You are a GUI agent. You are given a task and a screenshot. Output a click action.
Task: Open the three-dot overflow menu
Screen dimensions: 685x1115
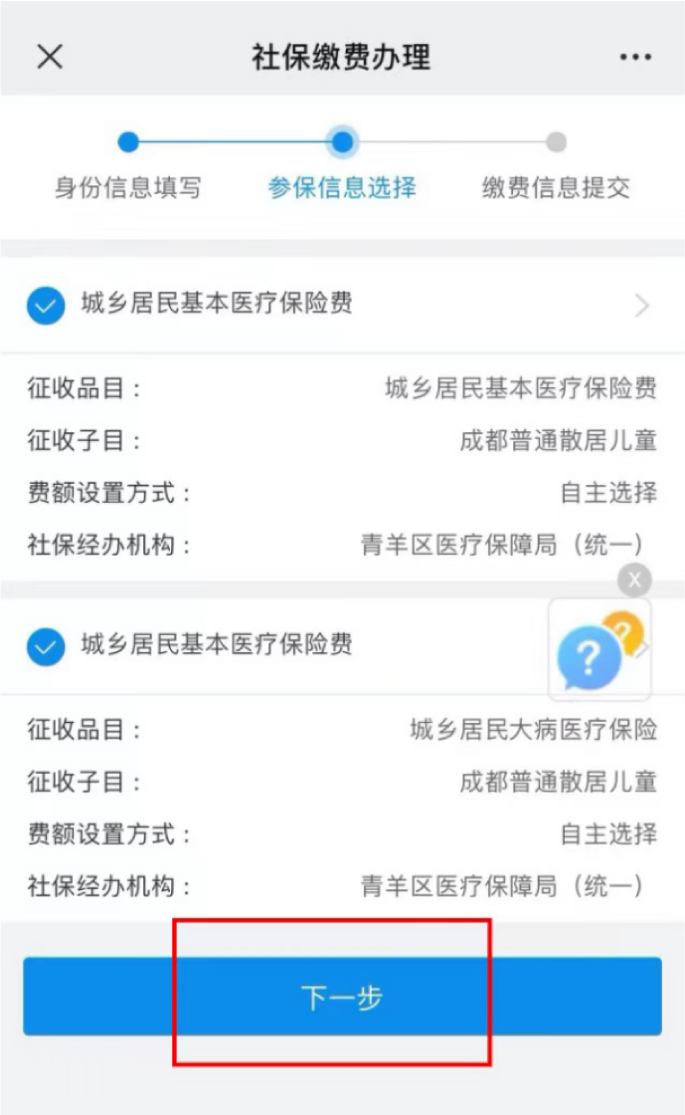635,57
